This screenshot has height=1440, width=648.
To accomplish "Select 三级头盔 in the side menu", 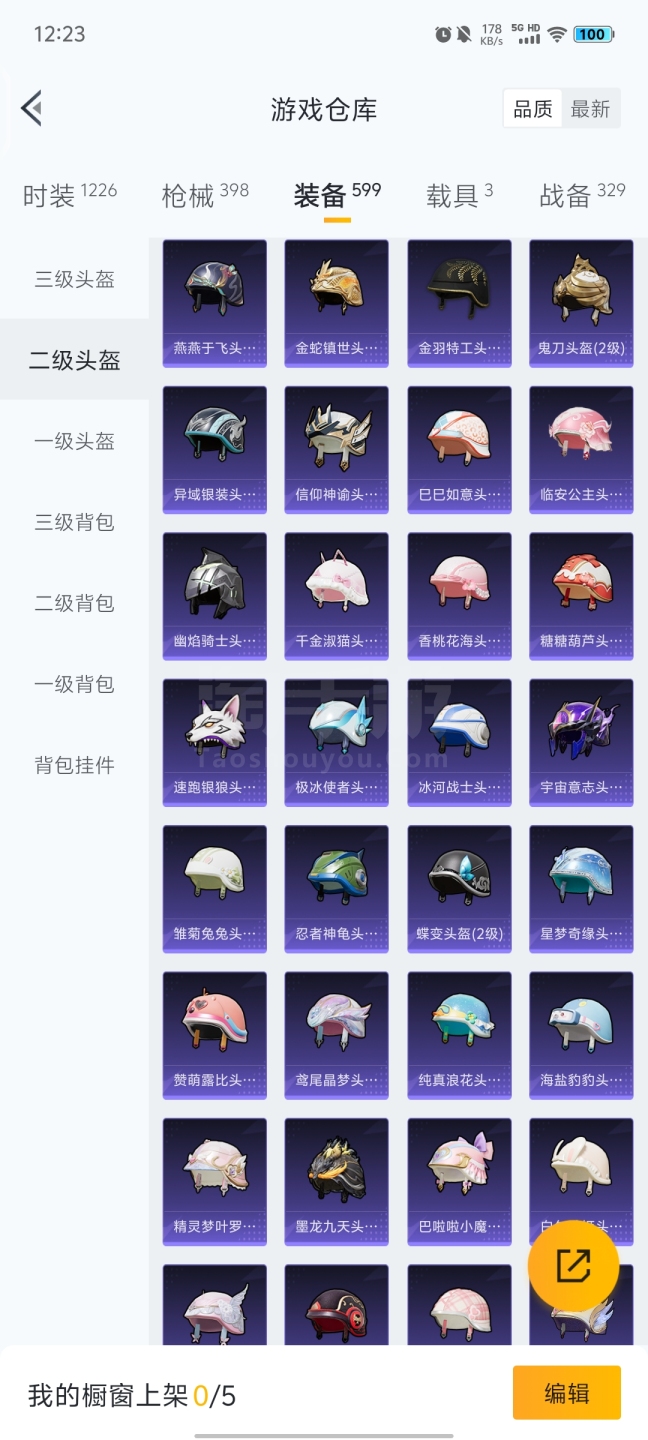I will pos(75,279).
